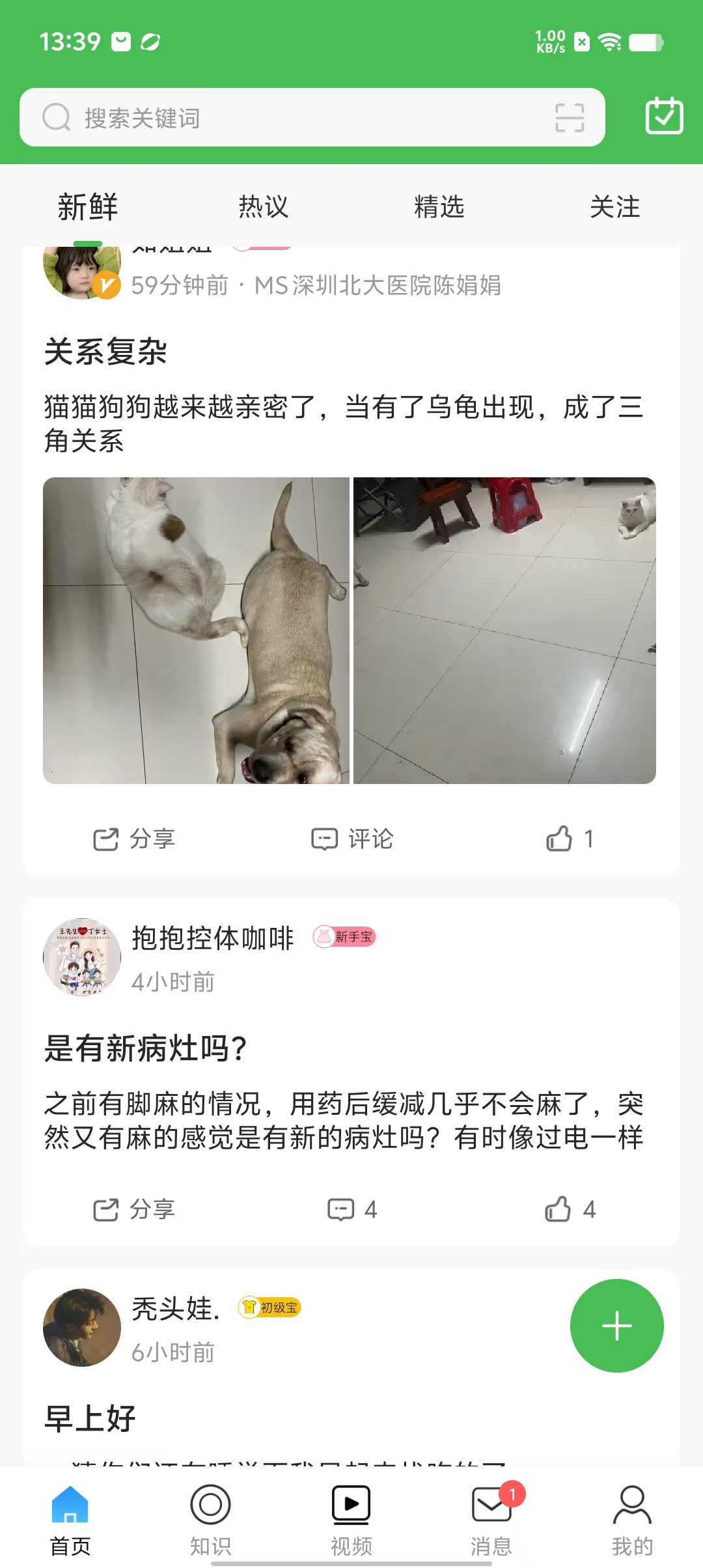Tap the search keyword box

click(x=293, y=118)
